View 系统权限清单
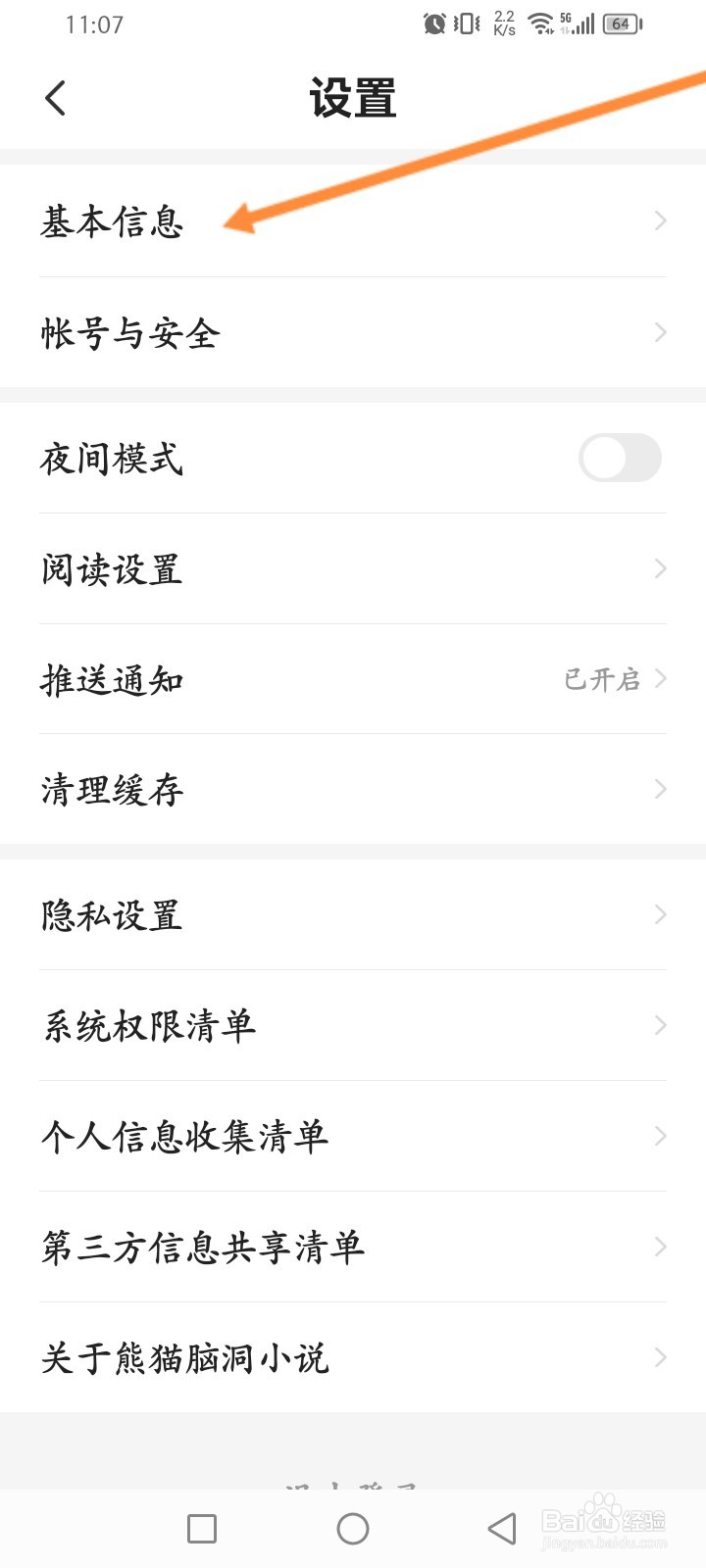 click(x=353, y=1026)
